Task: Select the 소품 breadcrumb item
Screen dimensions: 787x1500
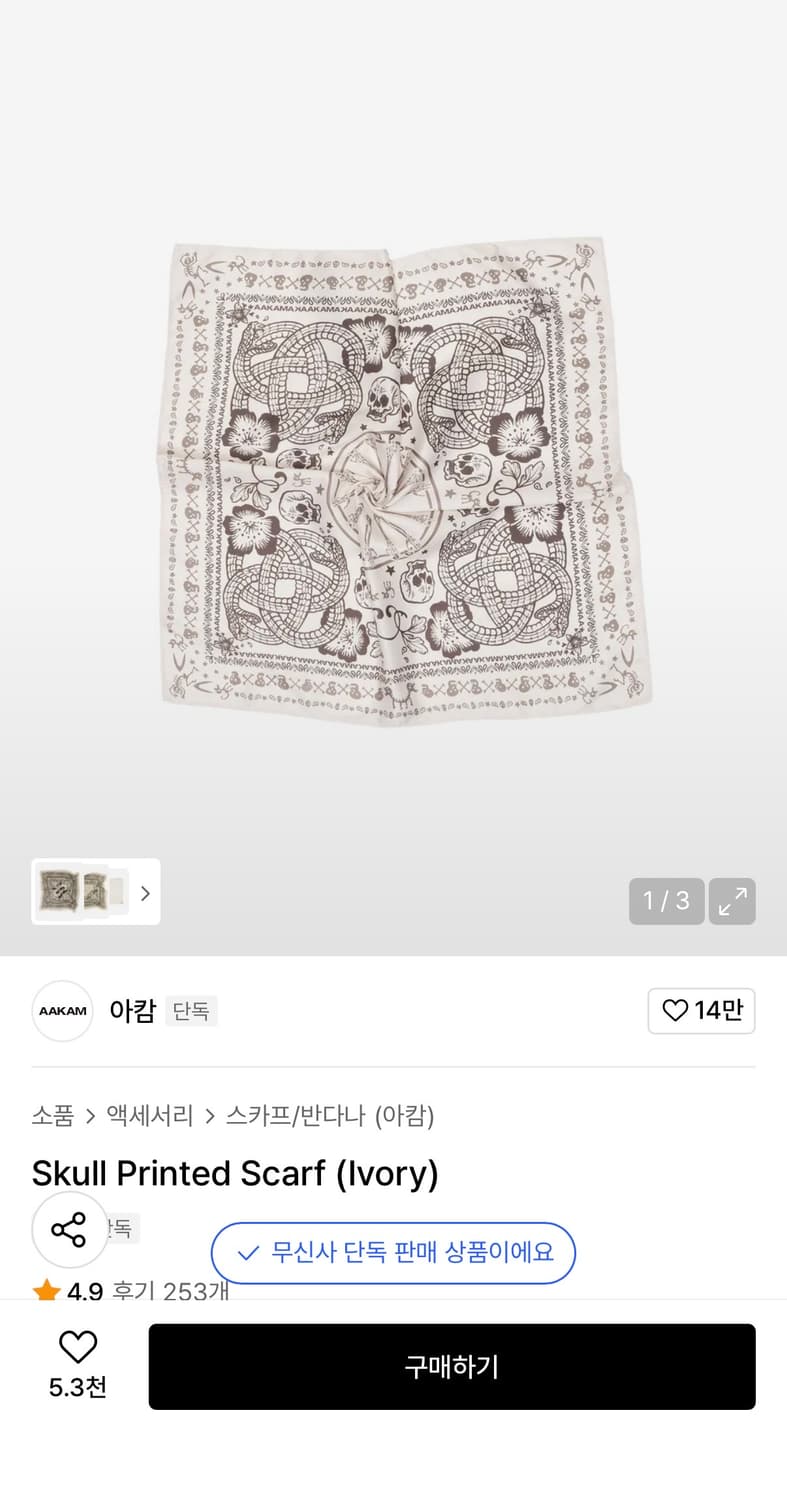Action: [x=53, y=1116]
